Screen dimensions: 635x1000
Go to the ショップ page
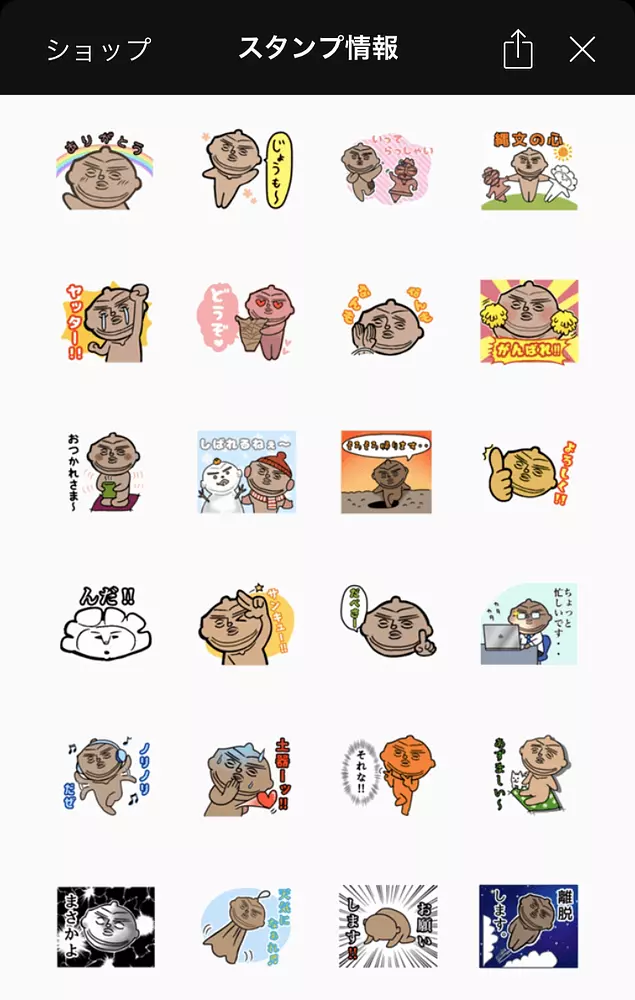pyautogui.click(x=98, y=49)
